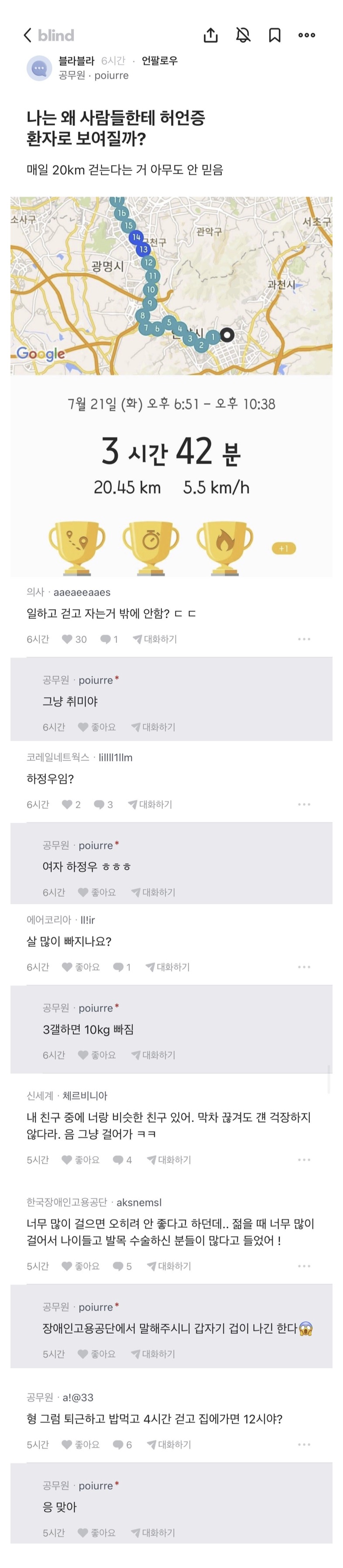The image size is (343, 1568).
Task: Open the walking route map image
Action: (171, 286)
